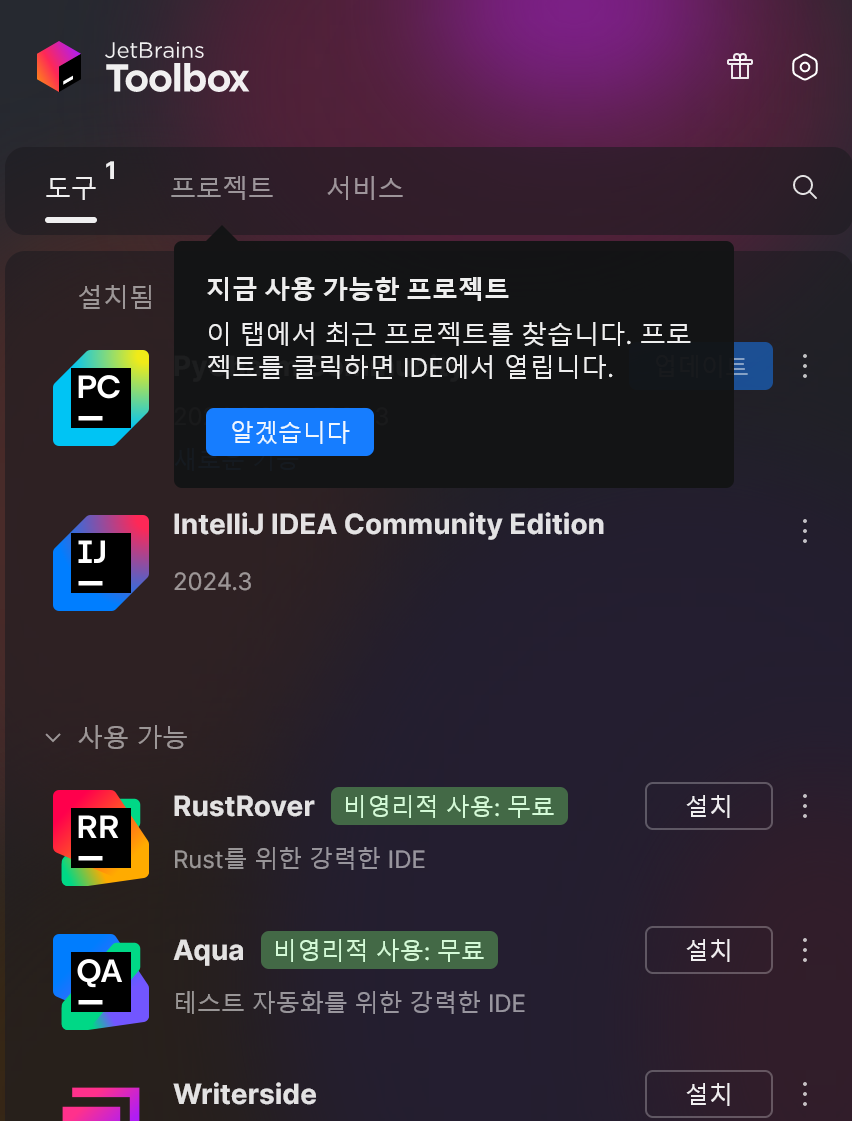Install RustRover with 설치 button

708,806
